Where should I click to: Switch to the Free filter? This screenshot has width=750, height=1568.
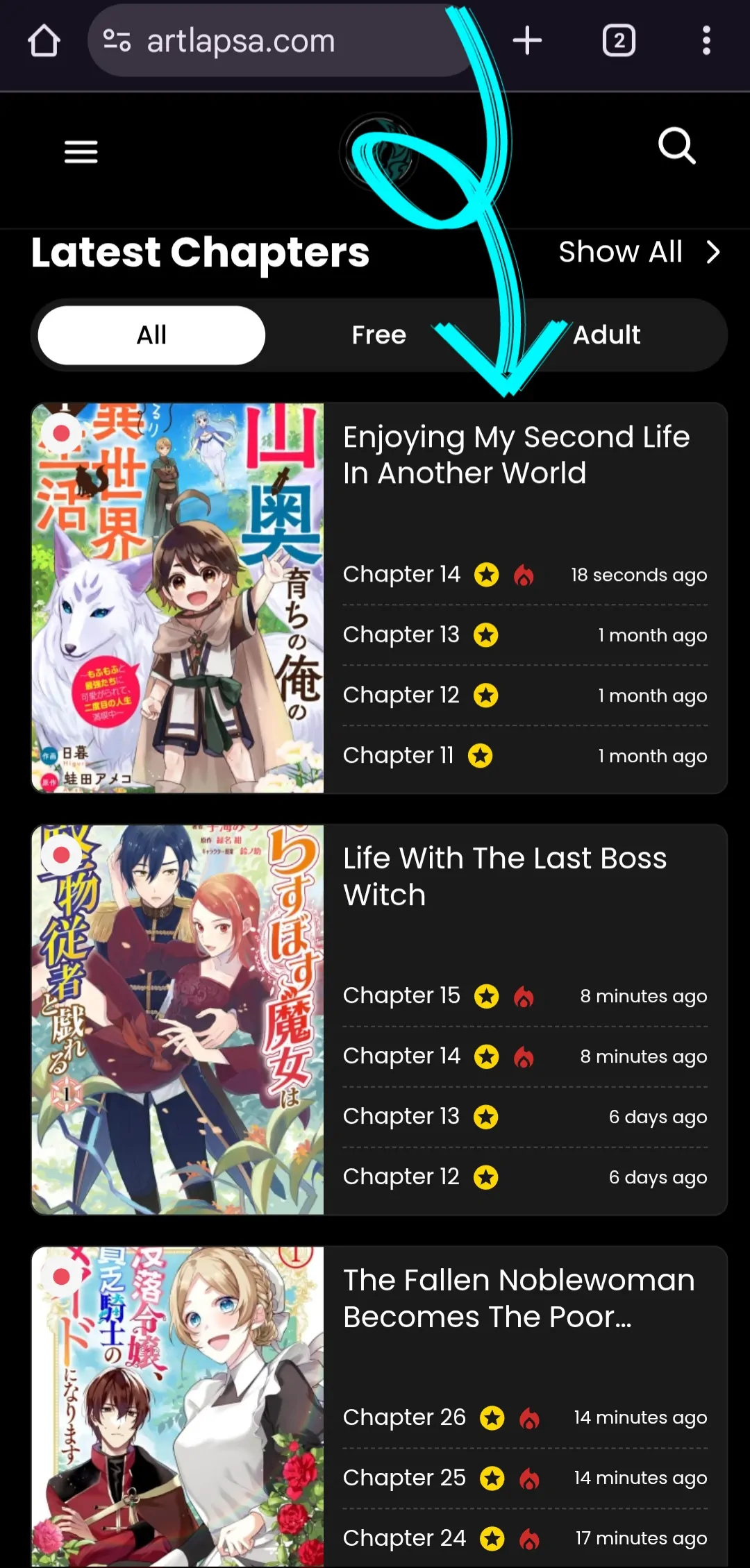click(378, 335)
